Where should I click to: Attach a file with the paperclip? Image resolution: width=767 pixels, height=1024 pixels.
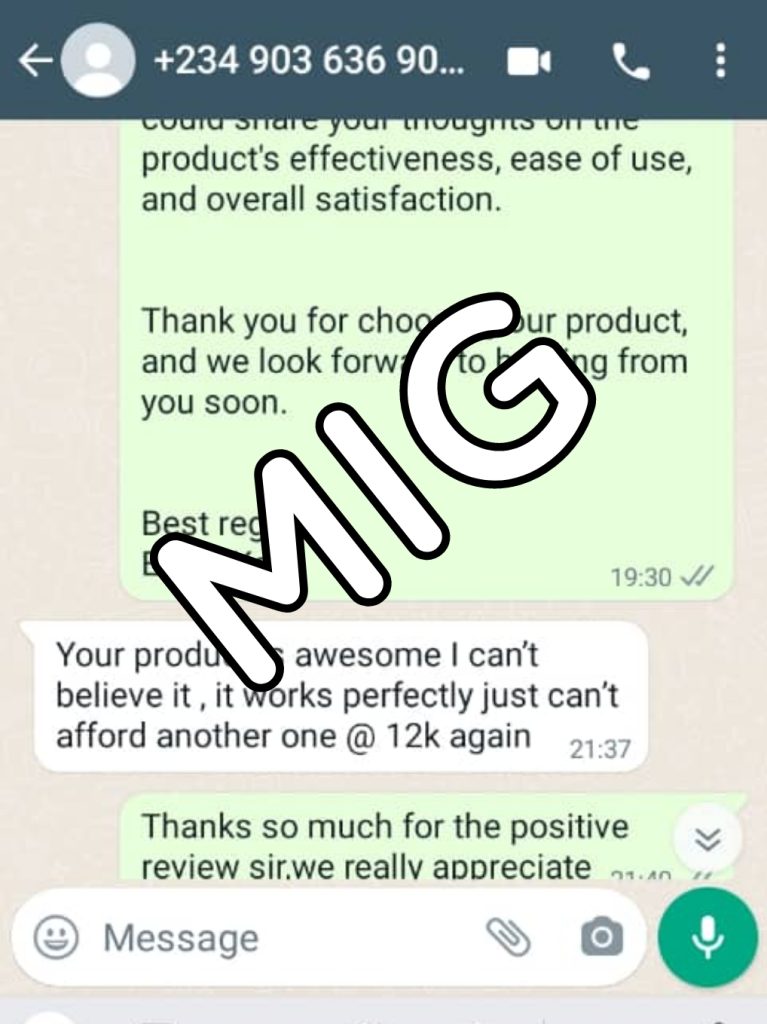(x=509, y=937)
